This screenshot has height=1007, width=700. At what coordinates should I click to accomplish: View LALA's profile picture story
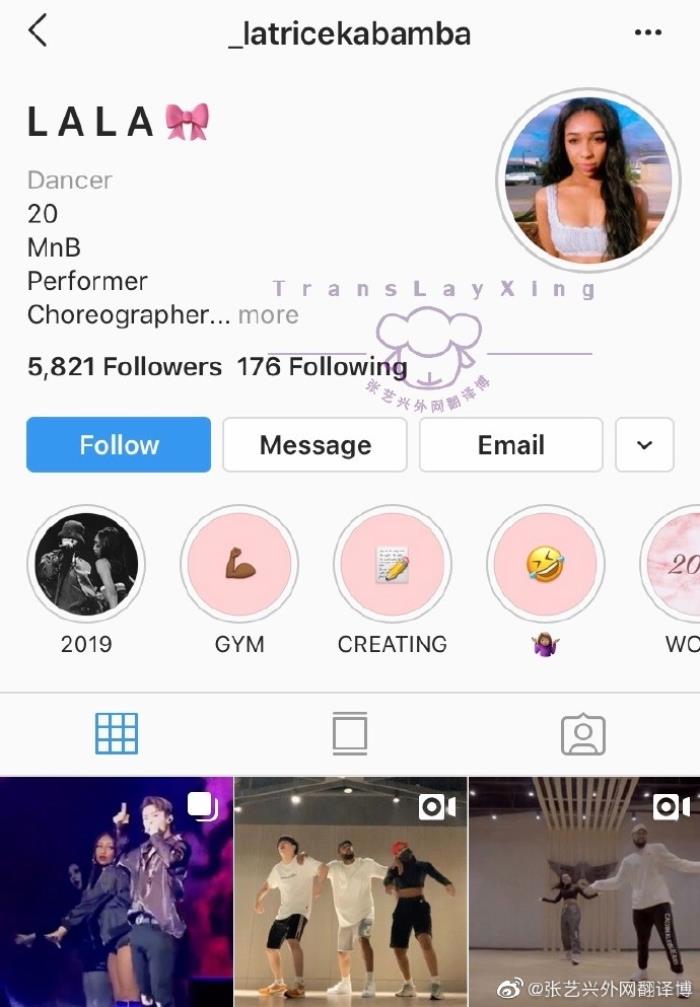click(x=573, y=180)
